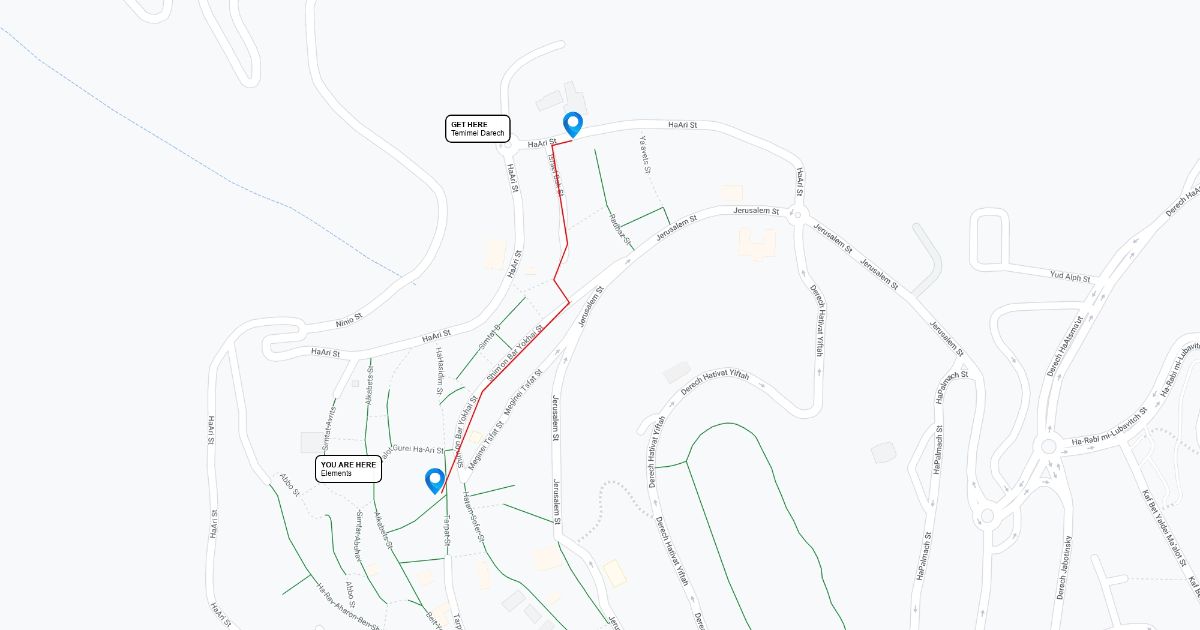Viewport: 1200px width, 630px height.
Task: Select the current location pin near Elements
Action: [435, 480]
